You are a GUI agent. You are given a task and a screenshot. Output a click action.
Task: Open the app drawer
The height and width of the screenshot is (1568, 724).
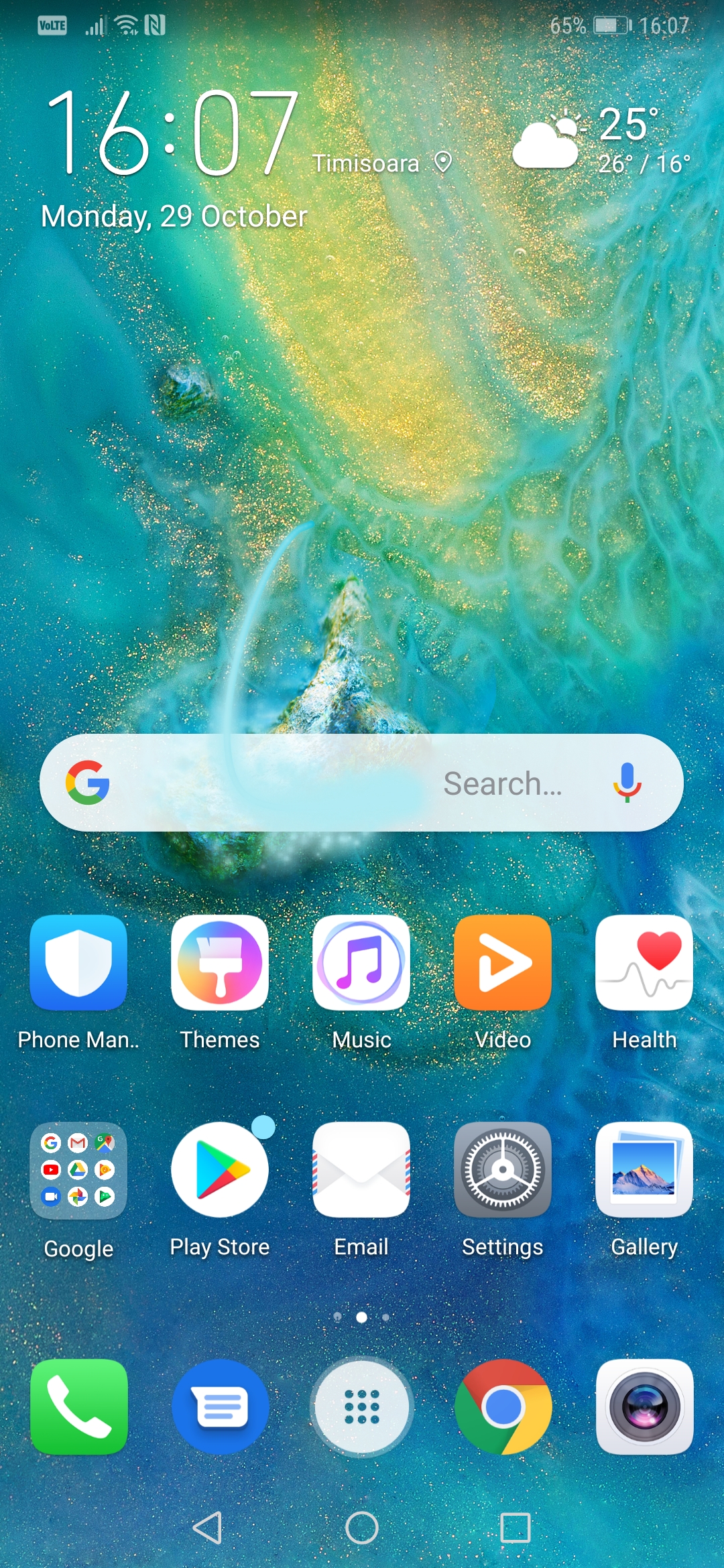point(361,1407)
